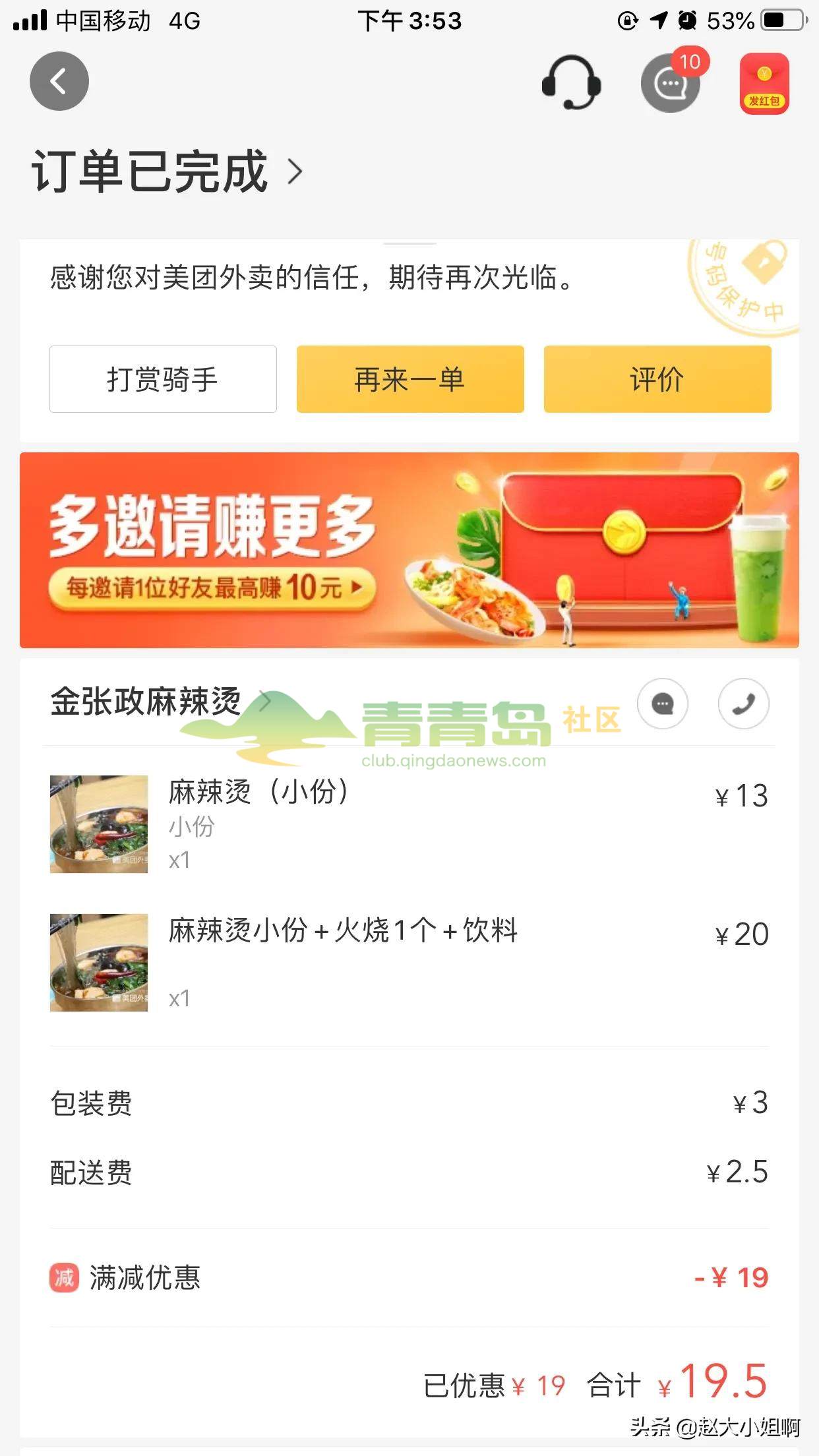Contact customer service via headset icon

pos(571,82)
